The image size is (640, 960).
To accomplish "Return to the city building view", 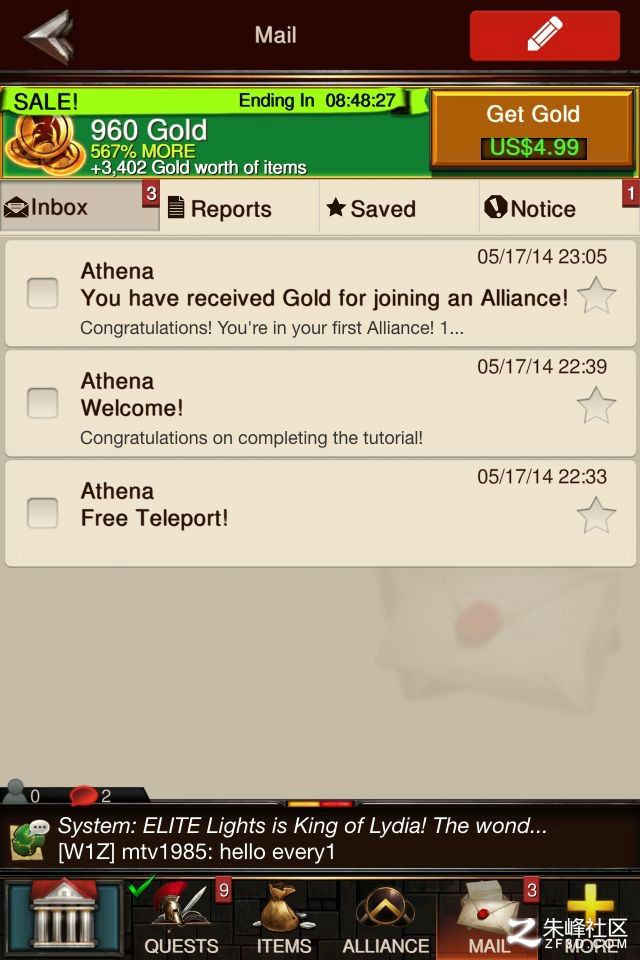I will pyautogui.click(x=65, y=918).
